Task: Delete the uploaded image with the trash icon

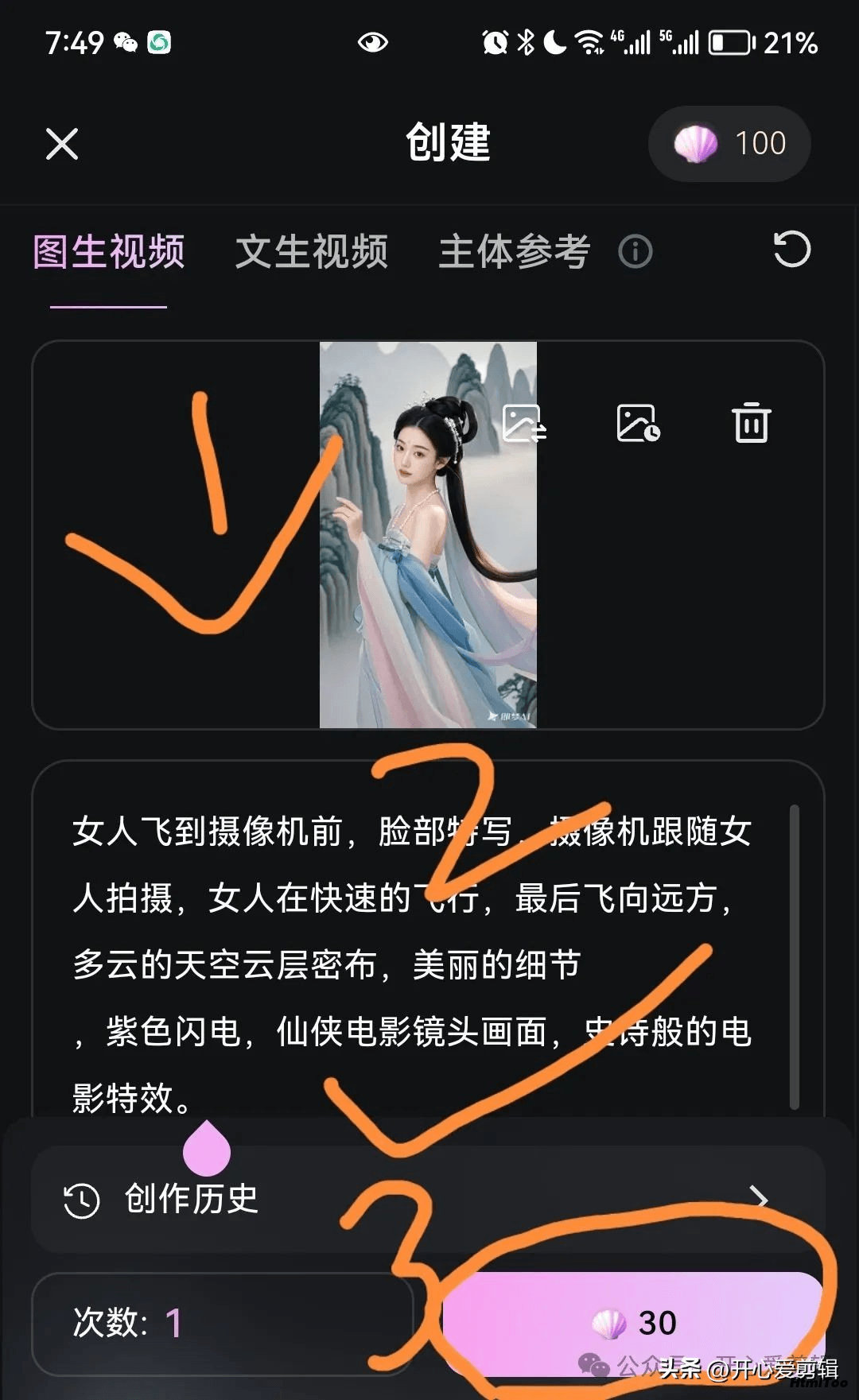Action: 752,423
